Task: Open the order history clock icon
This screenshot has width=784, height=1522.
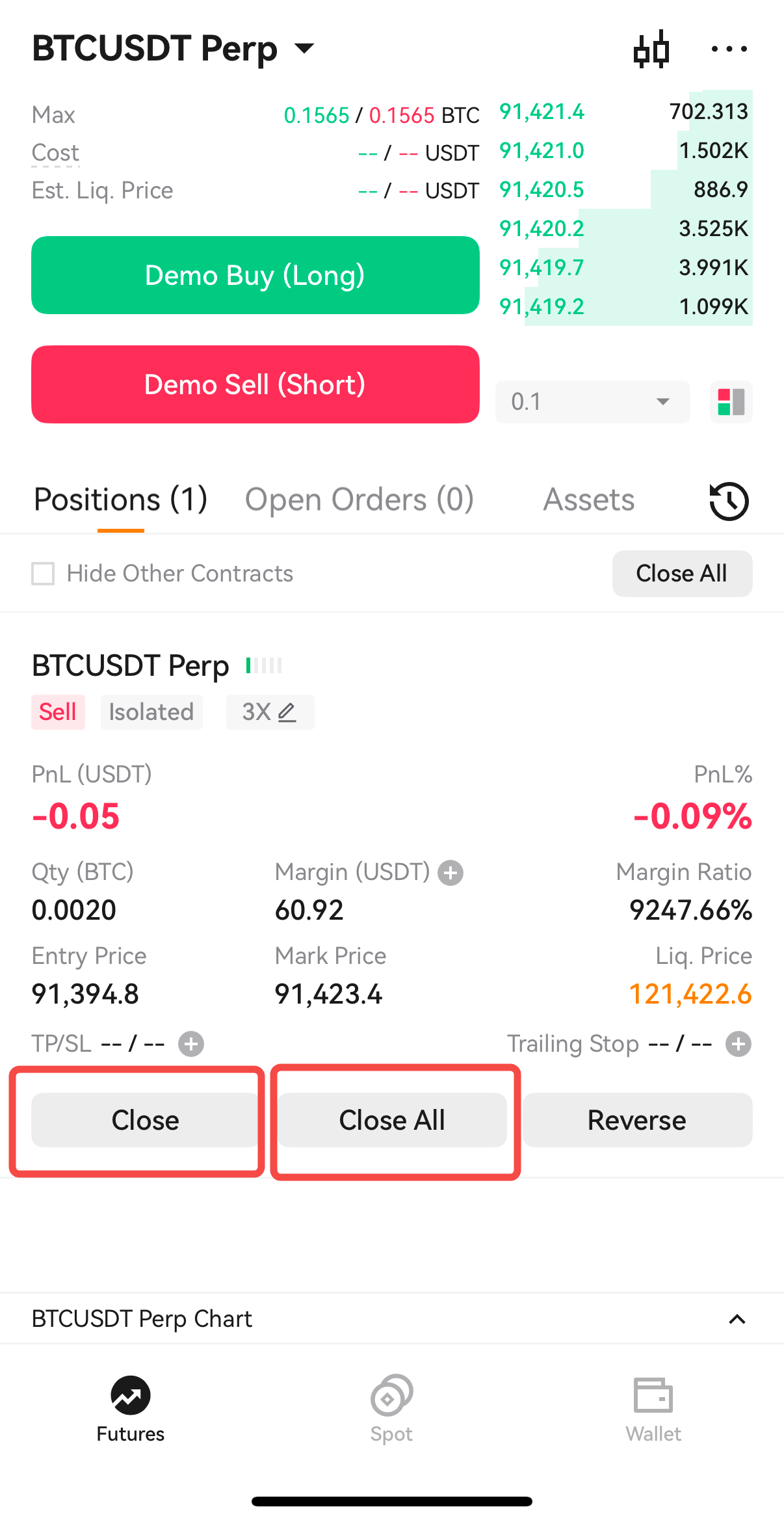Action: tap(729, 501)
